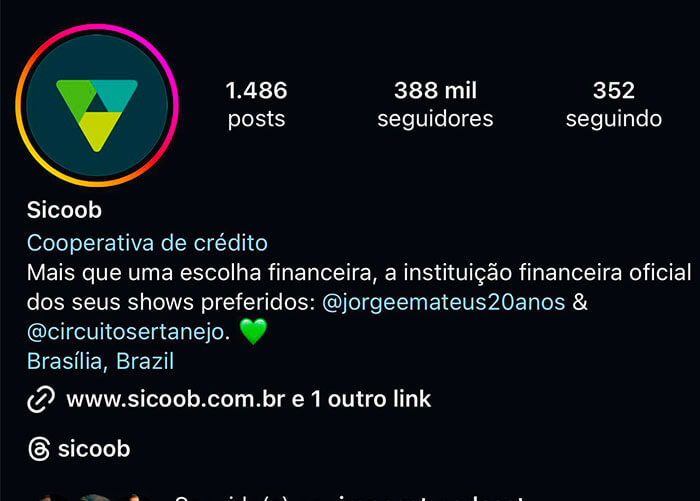
Task: Visit the @circuitosertanejo profile
Action: 126,331
